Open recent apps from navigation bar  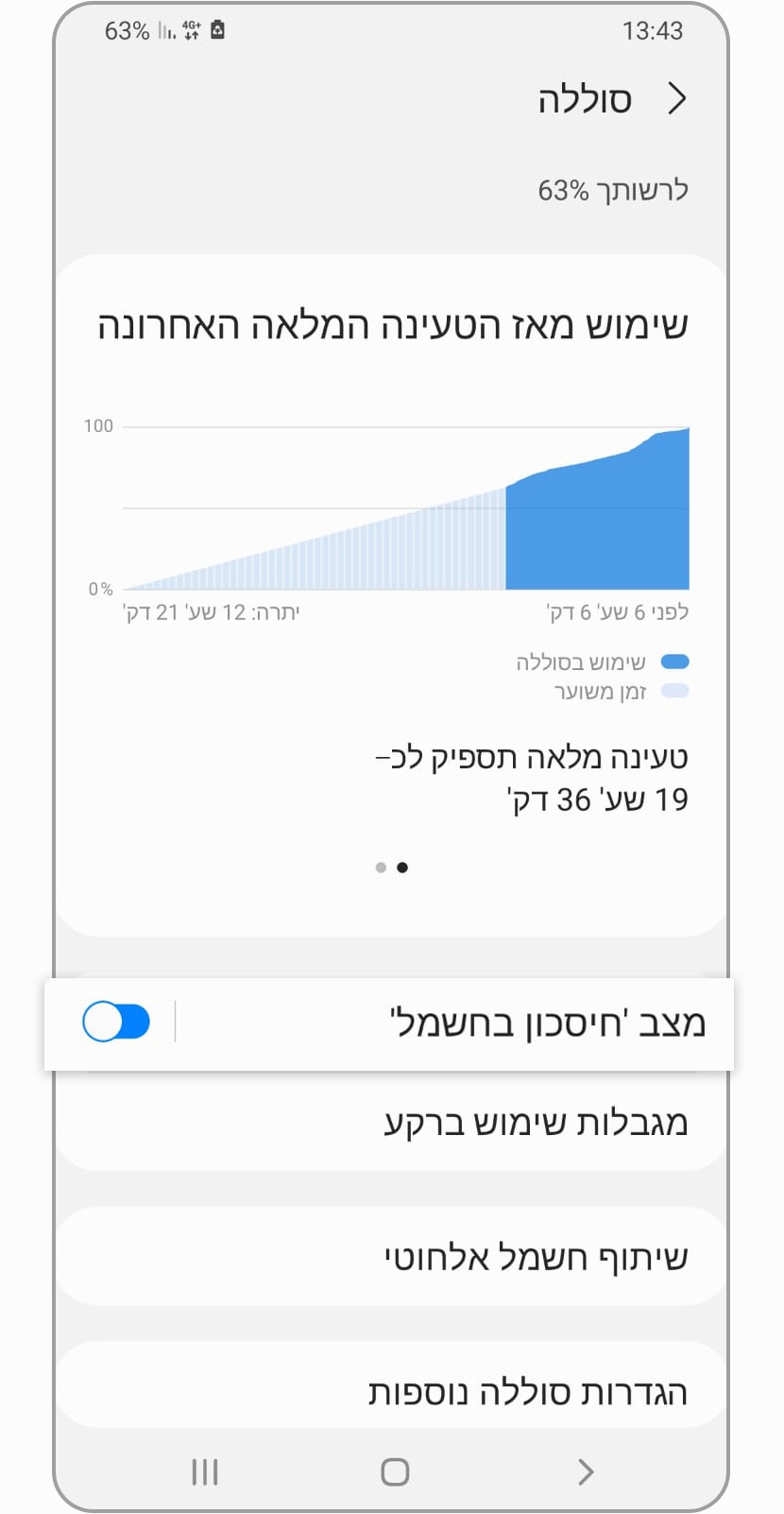[204, 1471]
